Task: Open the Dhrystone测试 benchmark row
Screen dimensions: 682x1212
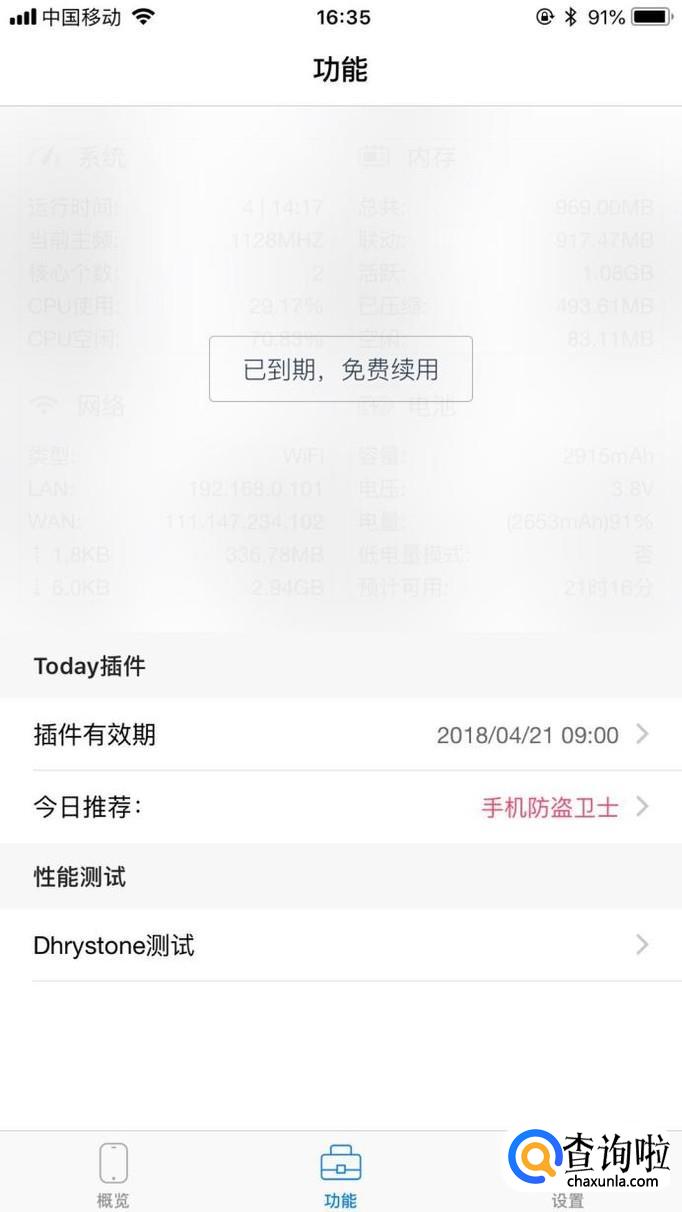Action: (x=340, y=945)
